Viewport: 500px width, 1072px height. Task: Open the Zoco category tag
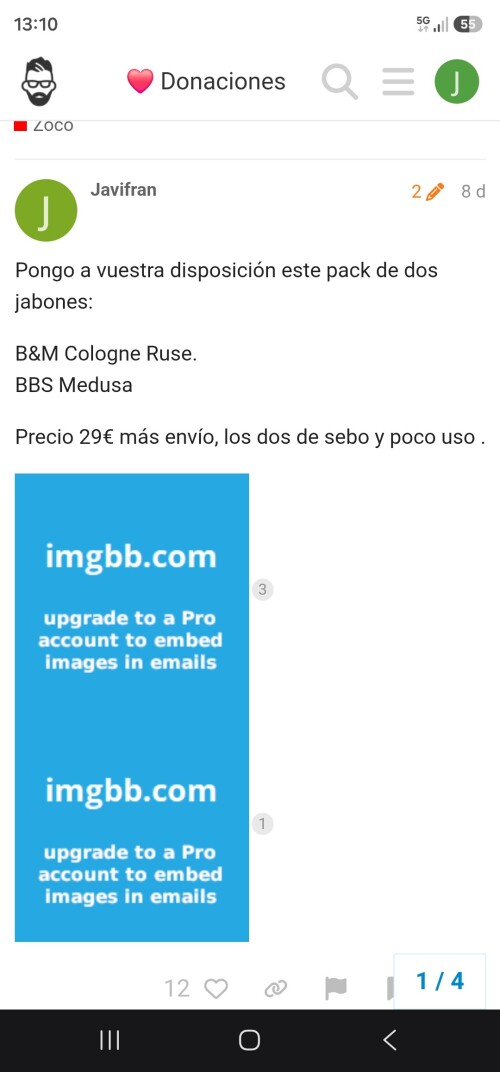[44, 126]
